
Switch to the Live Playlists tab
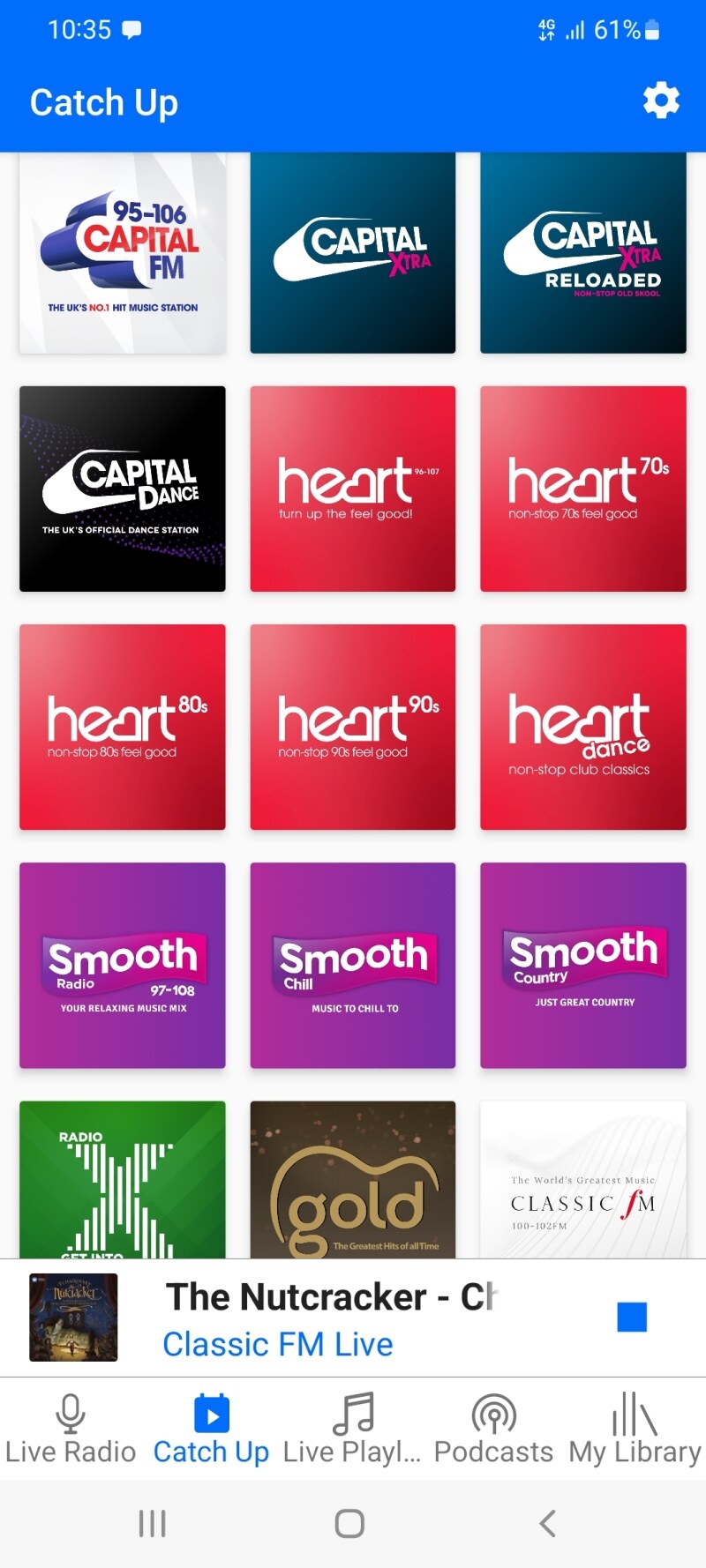[x=352, y=1430]
